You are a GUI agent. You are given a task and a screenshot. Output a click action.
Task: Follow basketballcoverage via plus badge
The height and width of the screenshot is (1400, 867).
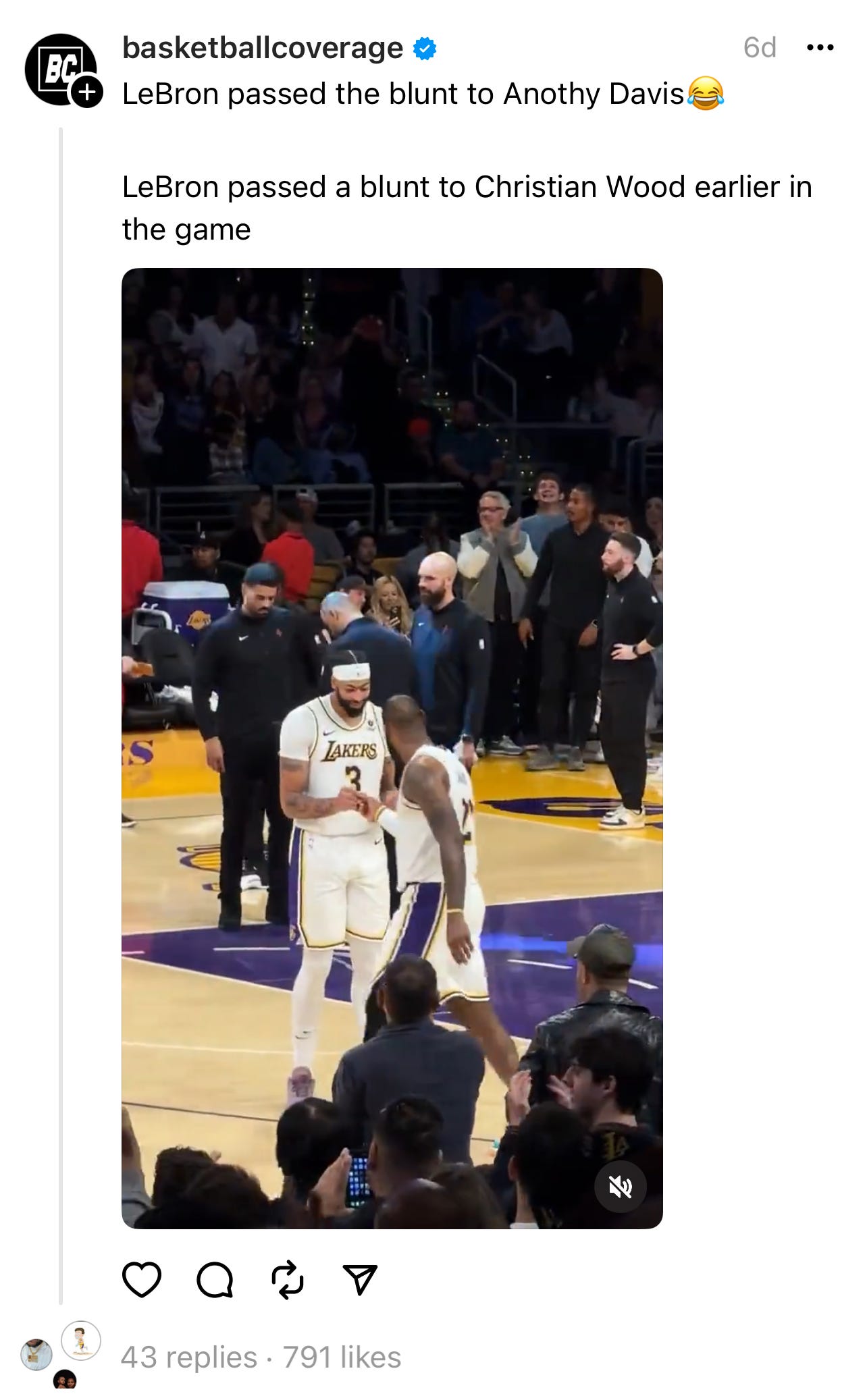coord(86,92)
